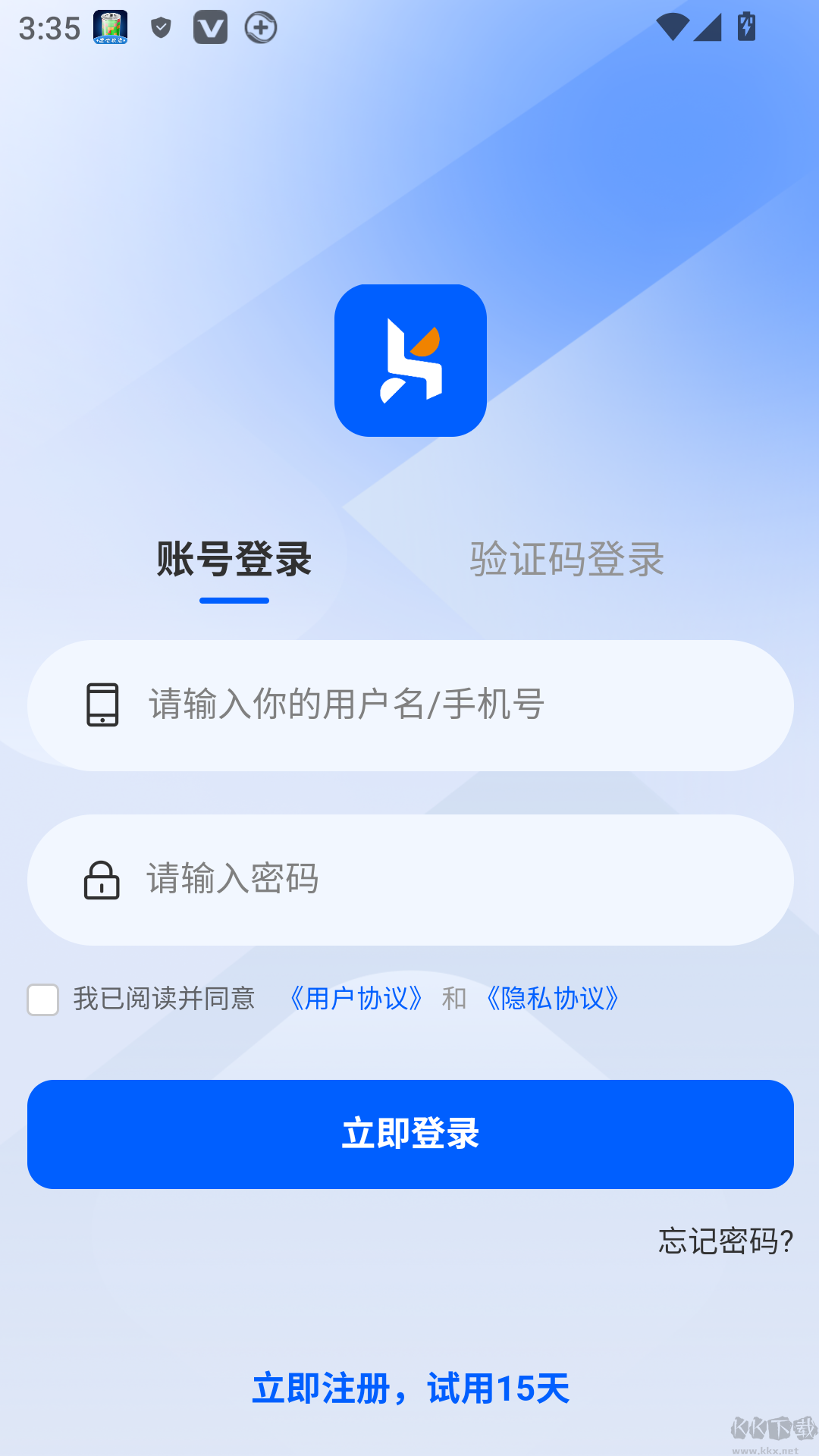Click the battery charging icon

pyautogui.click(x=745, y=27)
